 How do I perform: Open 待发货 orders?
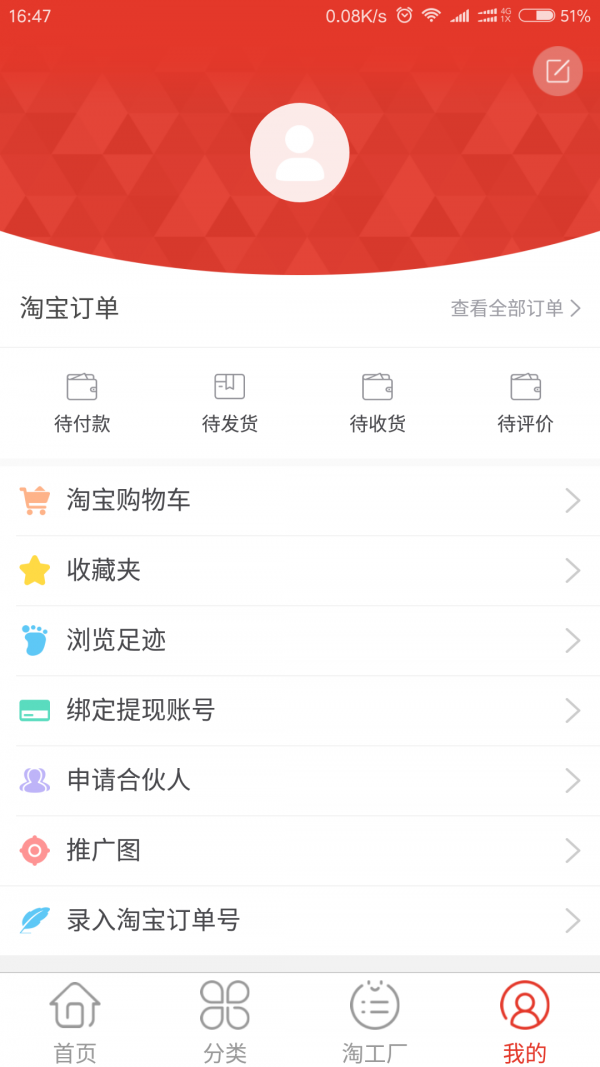pyautogui.click(x=230, y=403)
